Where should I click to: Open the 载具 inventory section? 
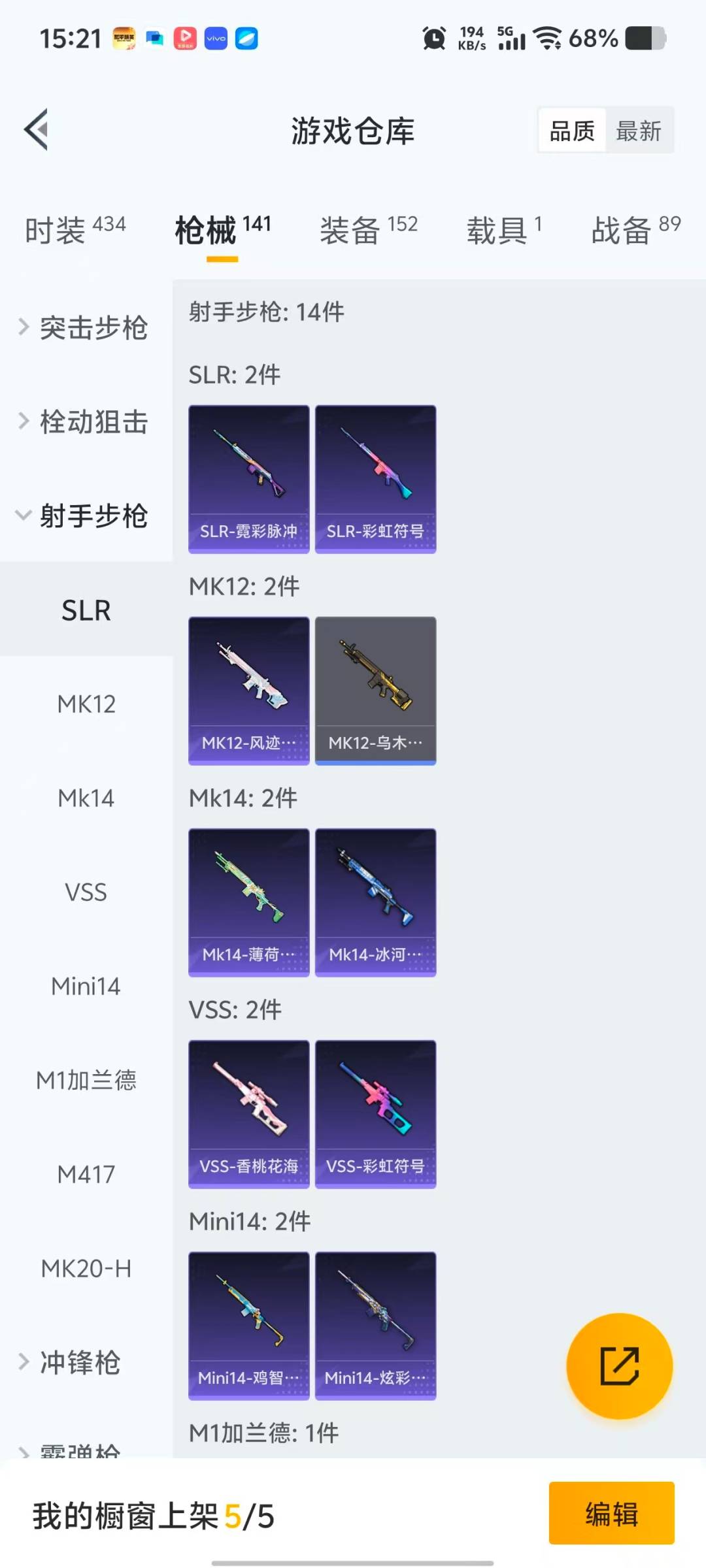tap(497, 230)
